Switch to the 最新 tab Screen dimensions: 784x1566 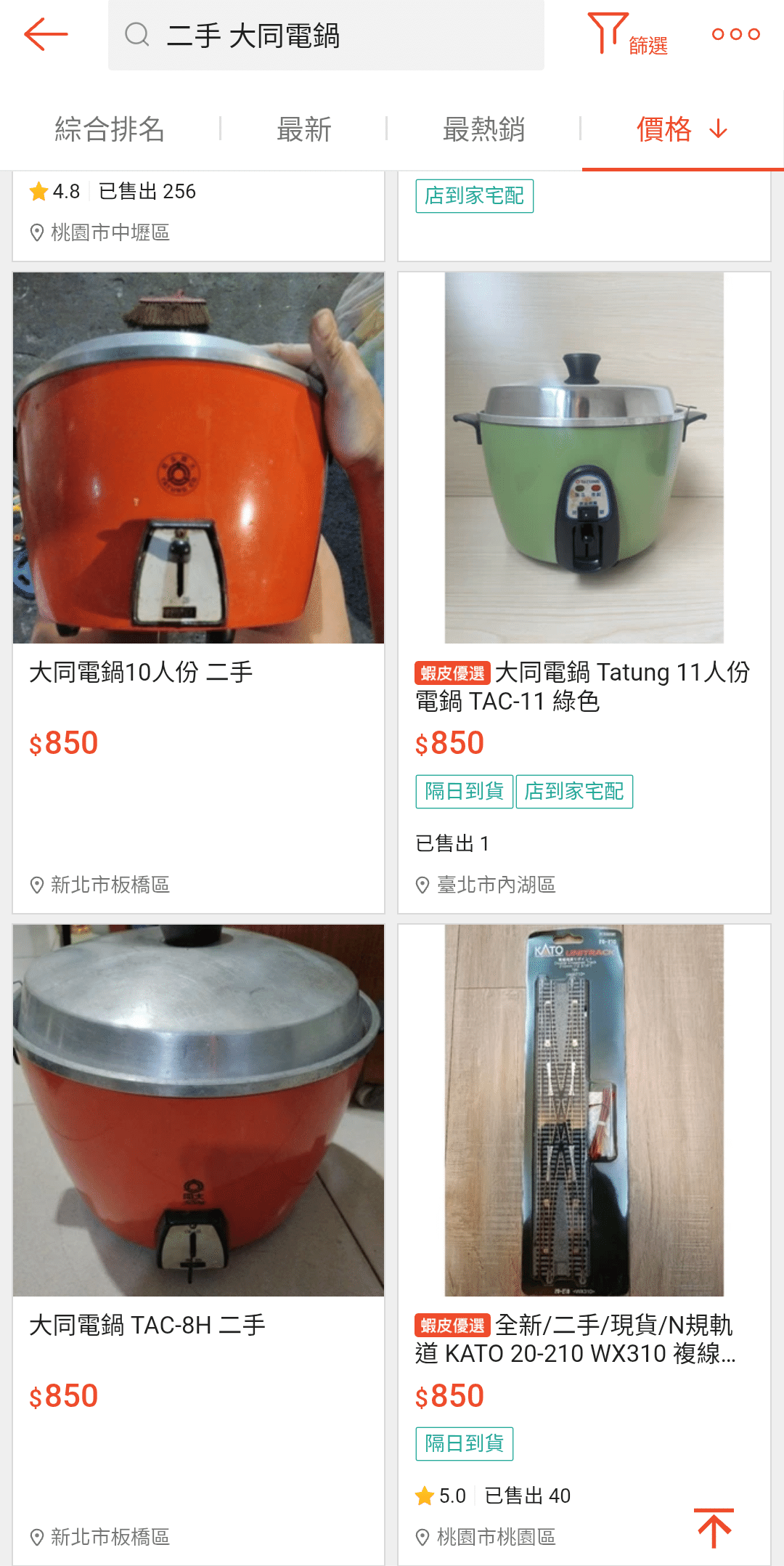[304, 129]
